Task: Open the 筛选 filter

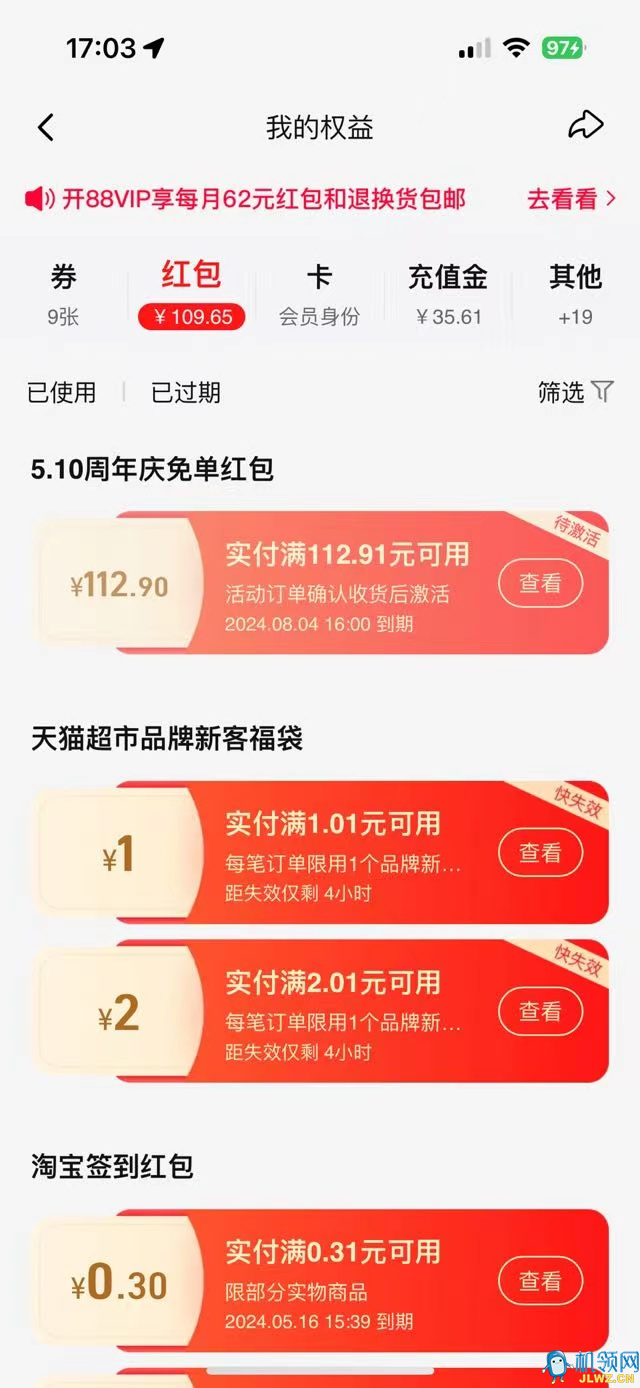Action: tap(575, 392)
